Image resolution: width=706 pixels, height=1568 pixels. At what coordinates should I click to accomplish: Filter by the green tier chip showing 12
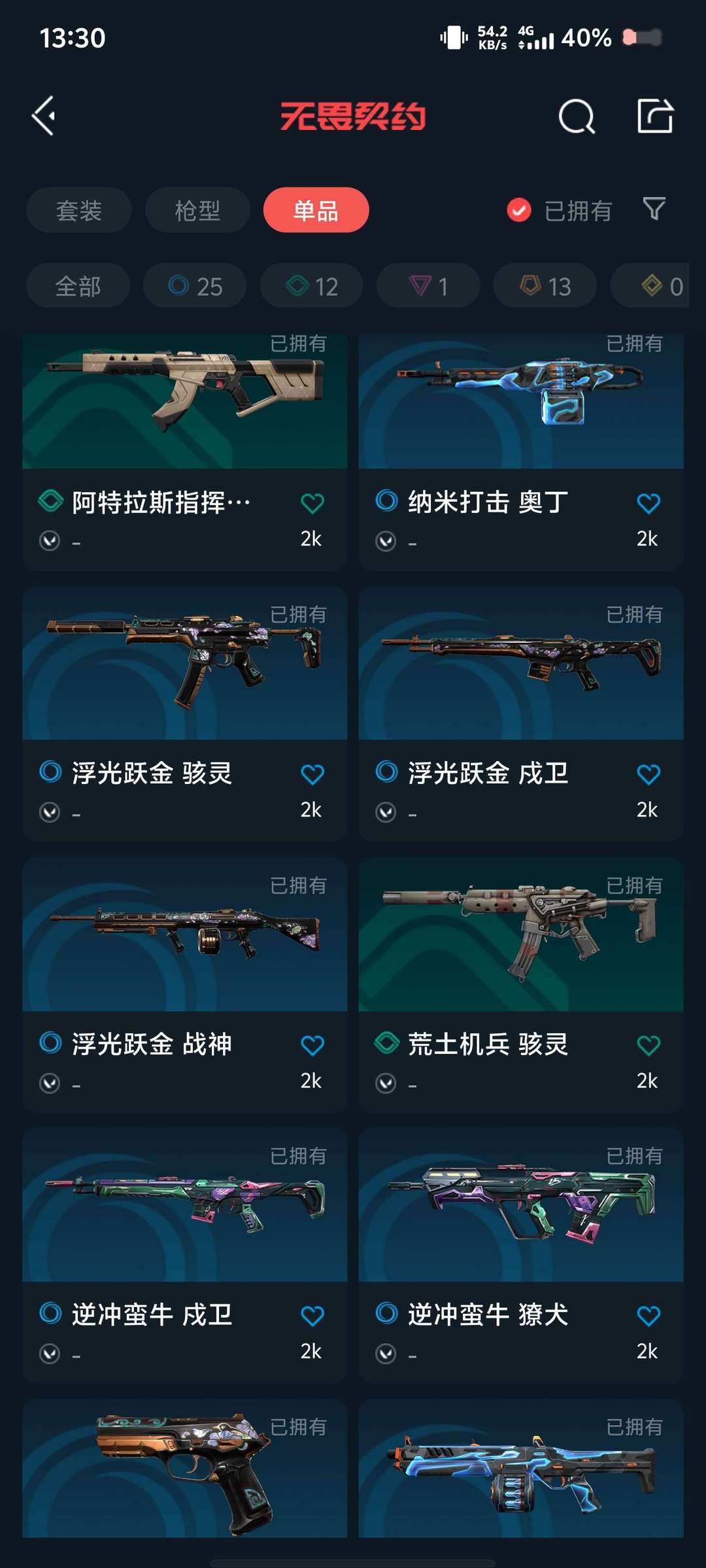(x=312, y=286)
